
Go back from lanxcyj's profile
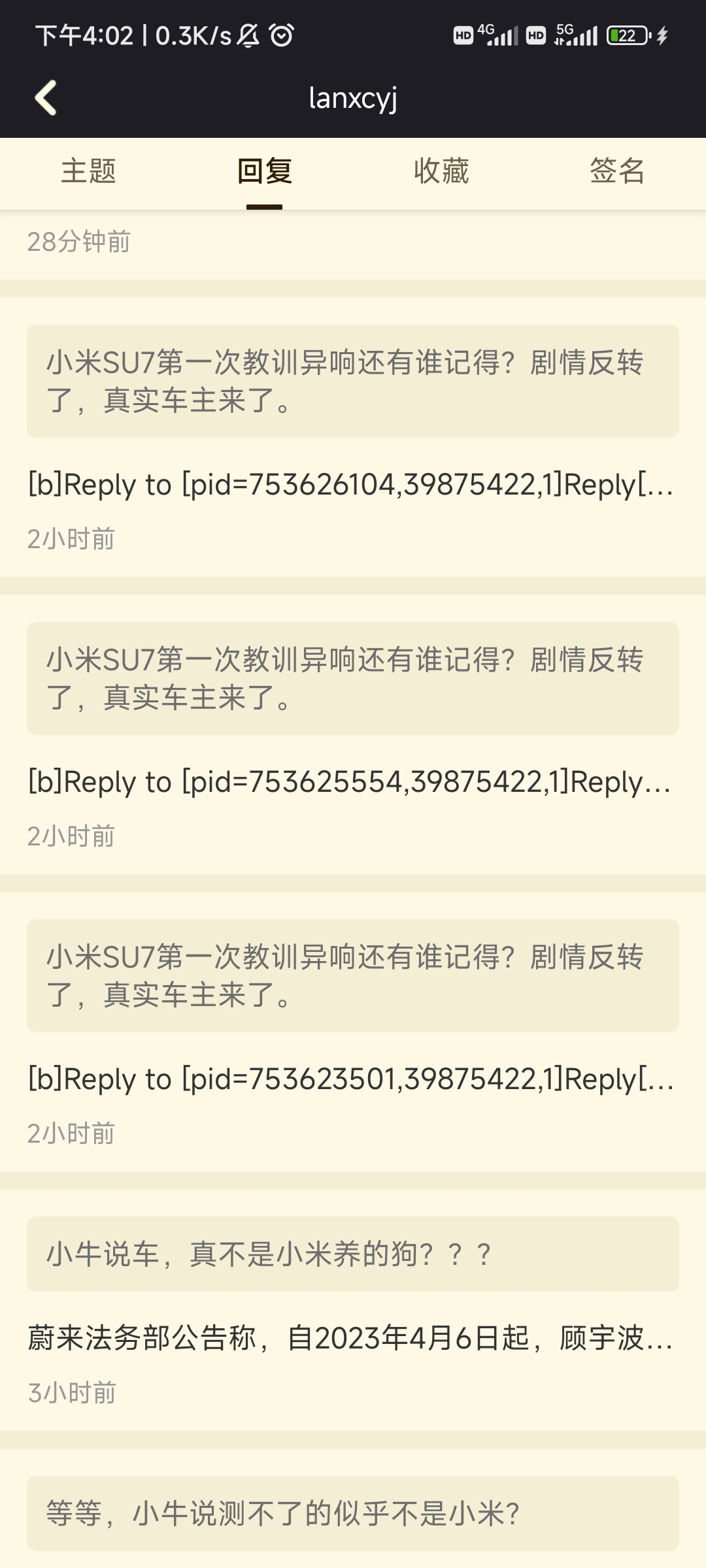[46, 98]
